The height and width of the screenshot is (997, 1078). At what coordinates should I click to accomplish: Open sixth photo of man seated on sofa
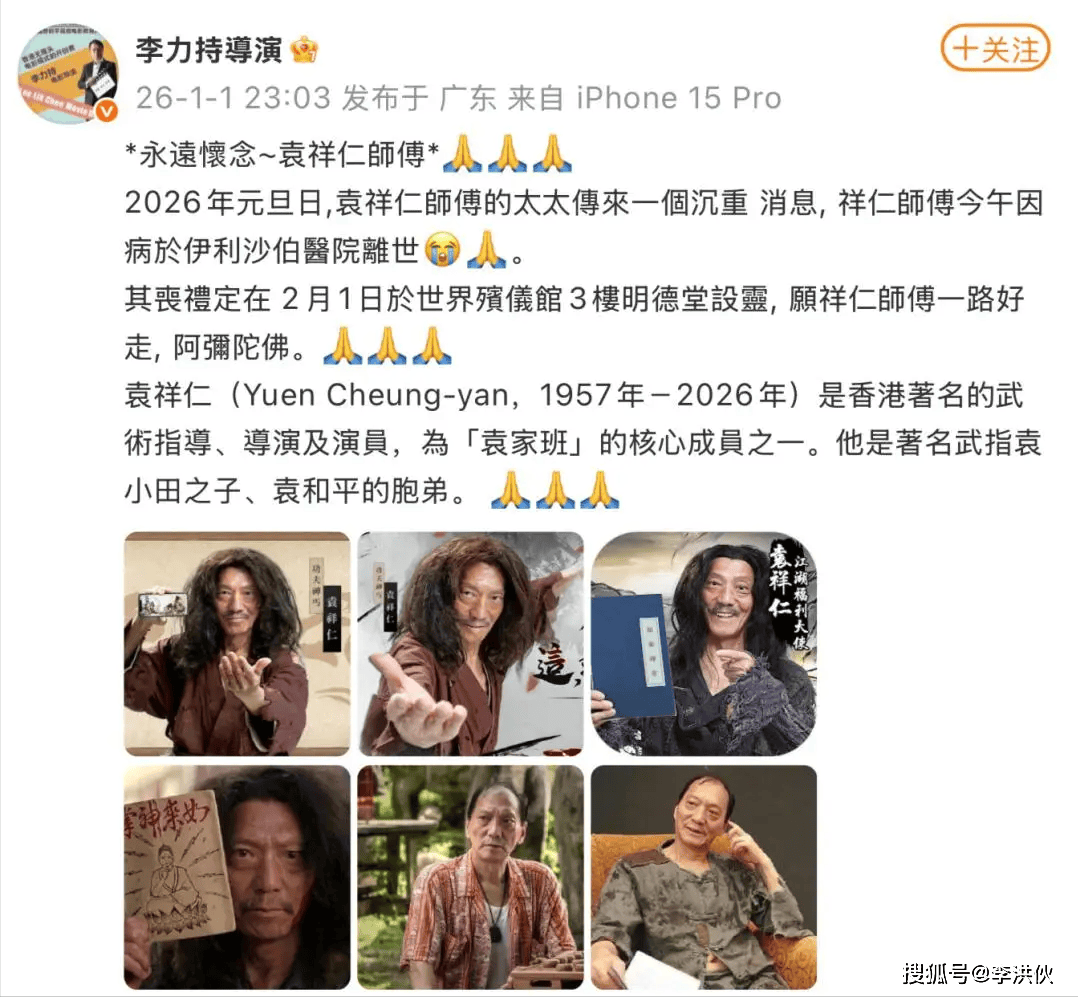(x=703, y=877)
